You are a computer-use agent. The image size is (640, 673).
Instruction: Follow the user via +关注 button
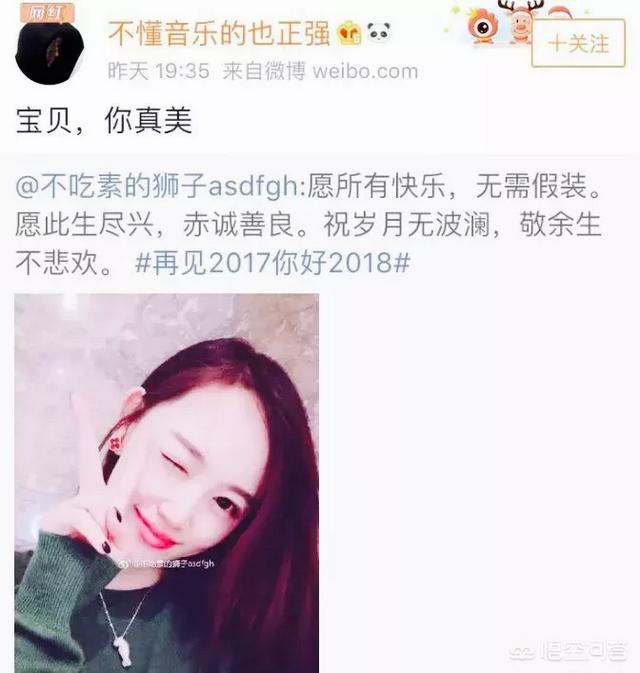[578, 43]
